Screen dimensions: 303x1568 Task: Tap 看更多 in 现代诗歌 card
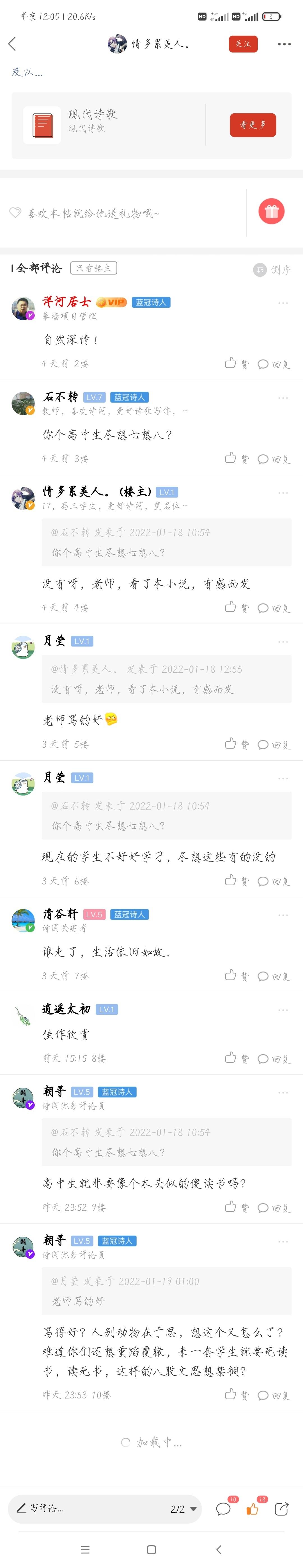click(252, 125)
